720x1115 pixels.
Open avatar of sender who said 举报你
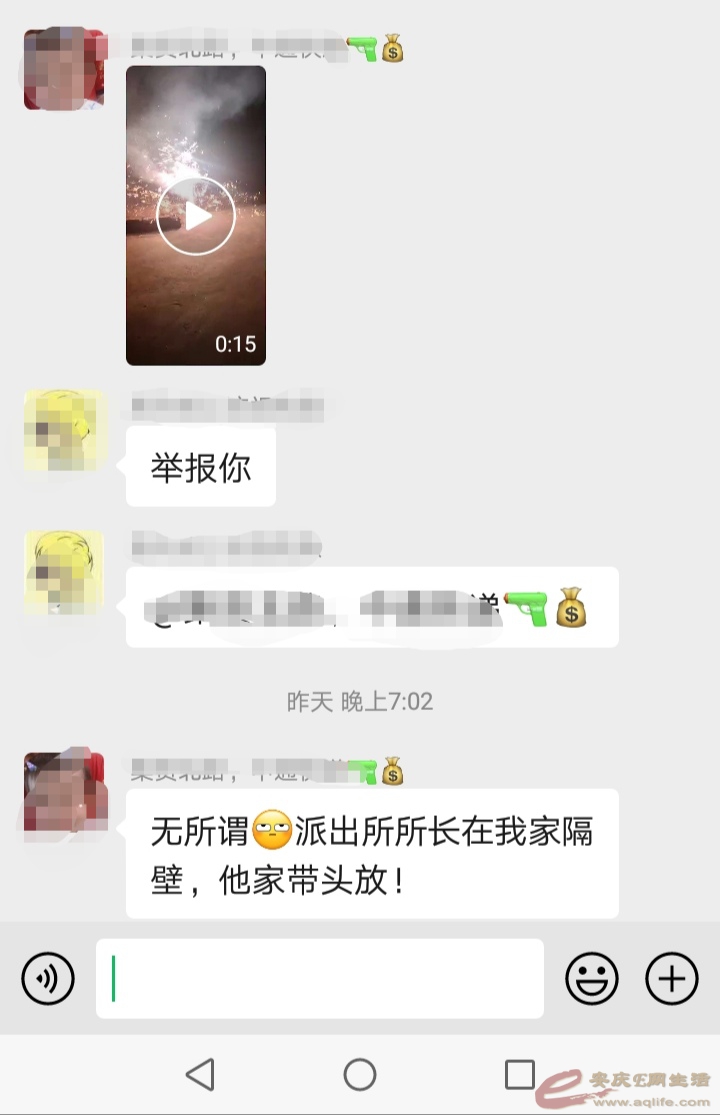pos(64,430)
